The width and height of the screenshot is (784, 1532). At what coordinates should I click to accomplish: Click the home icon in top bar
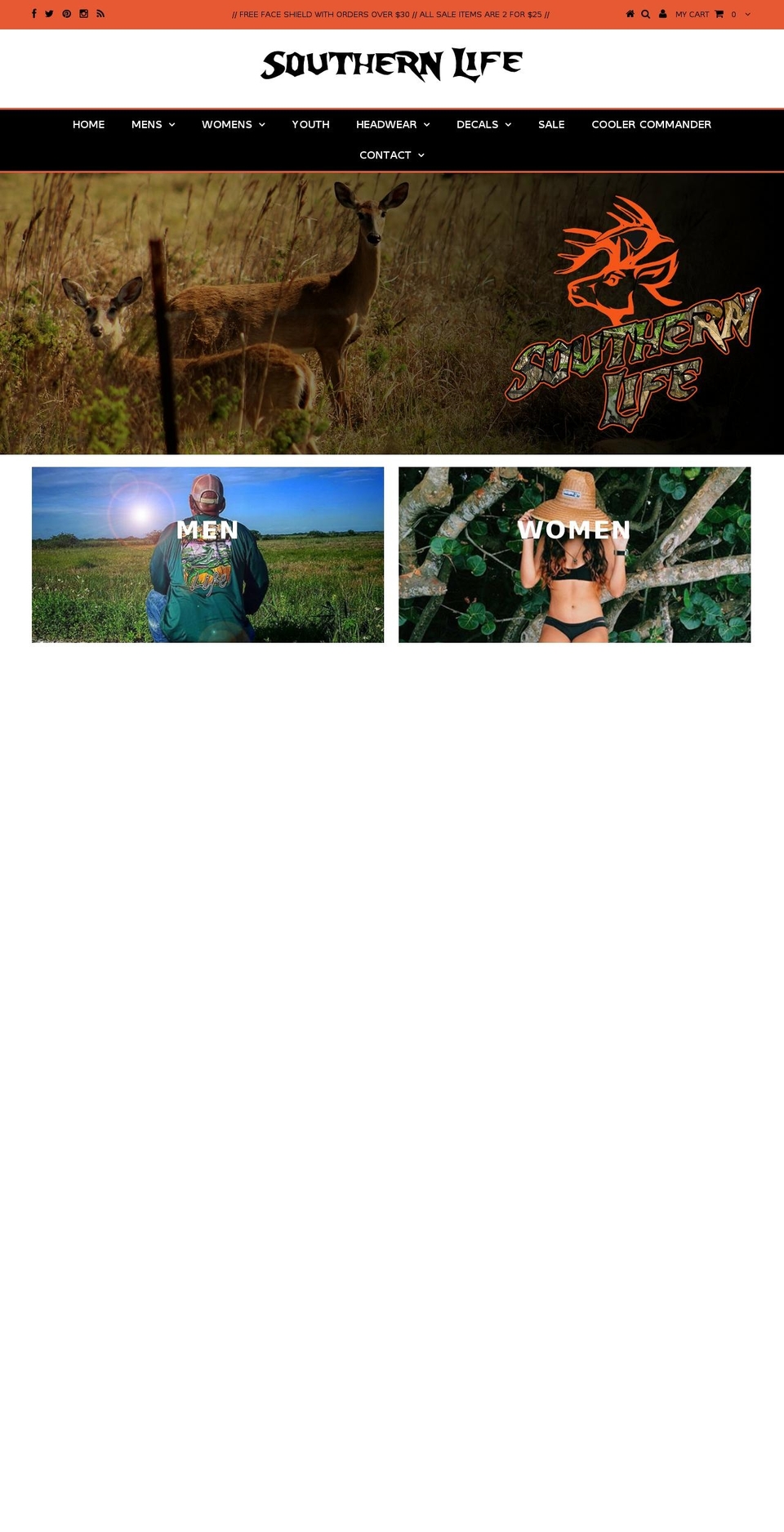[630, 14]
